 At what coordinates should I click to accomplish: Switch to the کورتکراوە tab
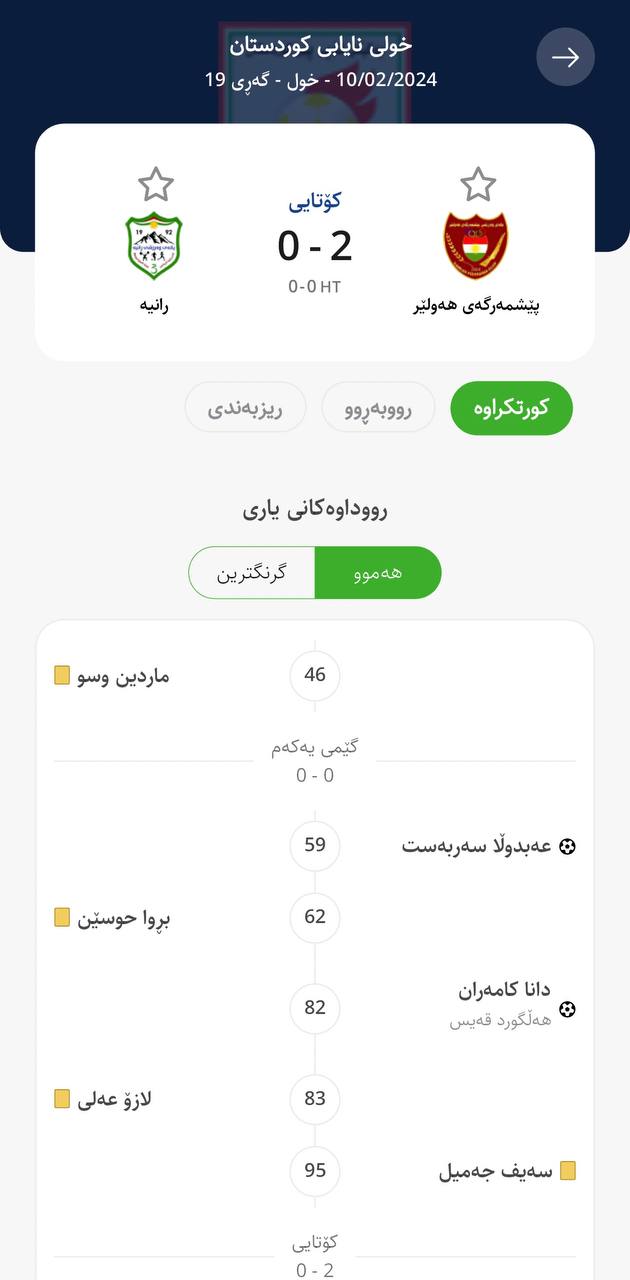tap(511, 408)
